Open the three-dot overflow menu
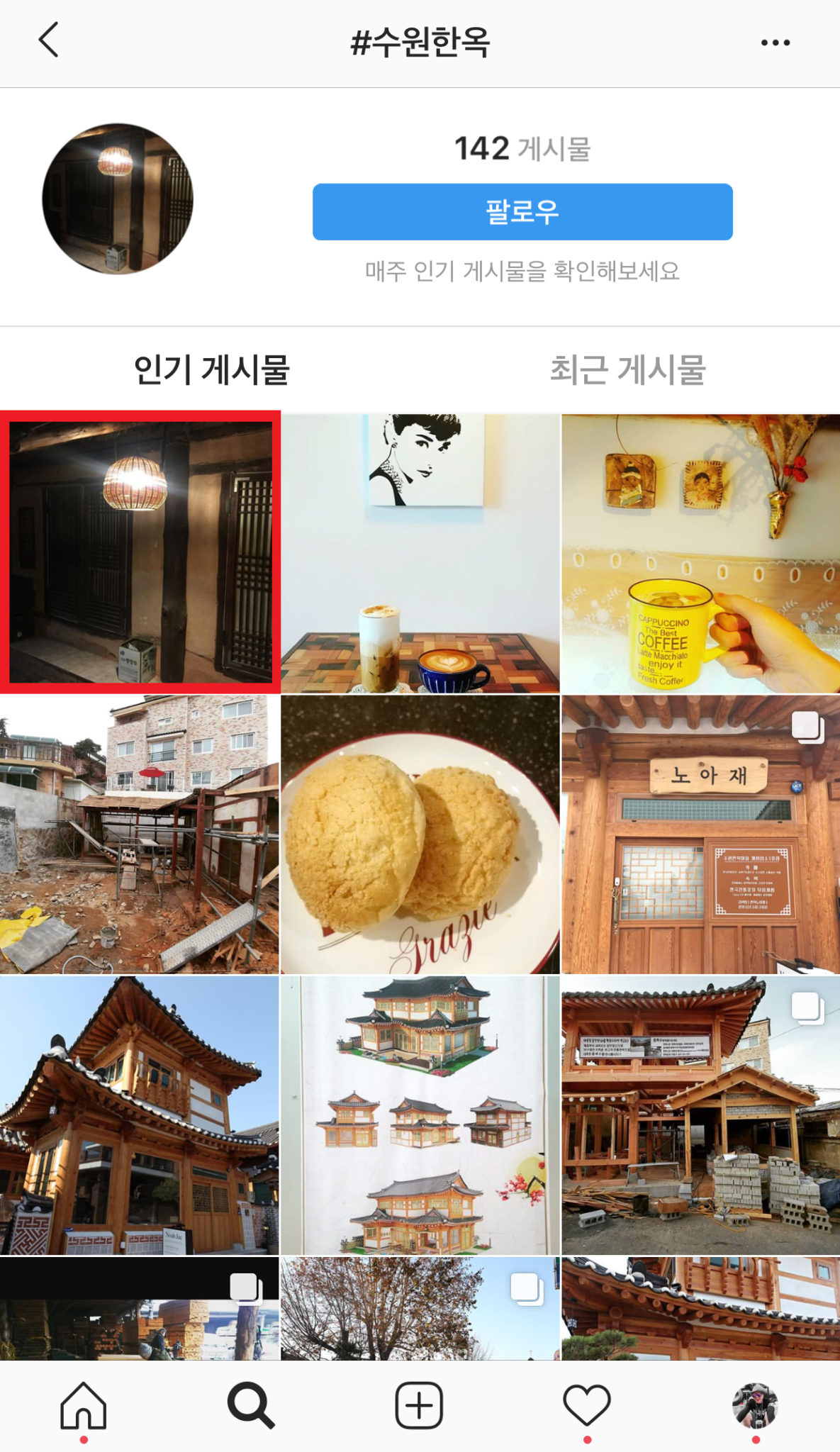This screenshot has width=840, height=1452. click(x=775, y=43)
